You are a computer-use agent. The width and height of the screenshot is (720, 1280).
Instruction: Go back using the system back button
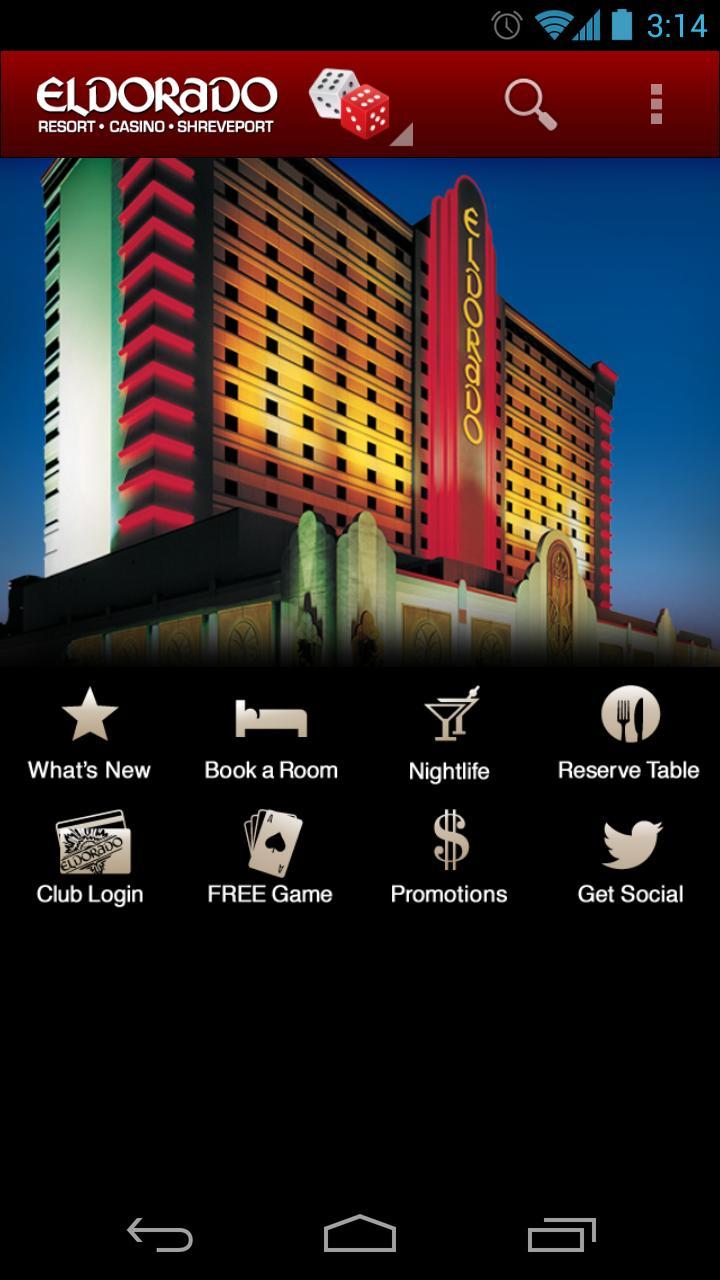tap(160, 1236)
